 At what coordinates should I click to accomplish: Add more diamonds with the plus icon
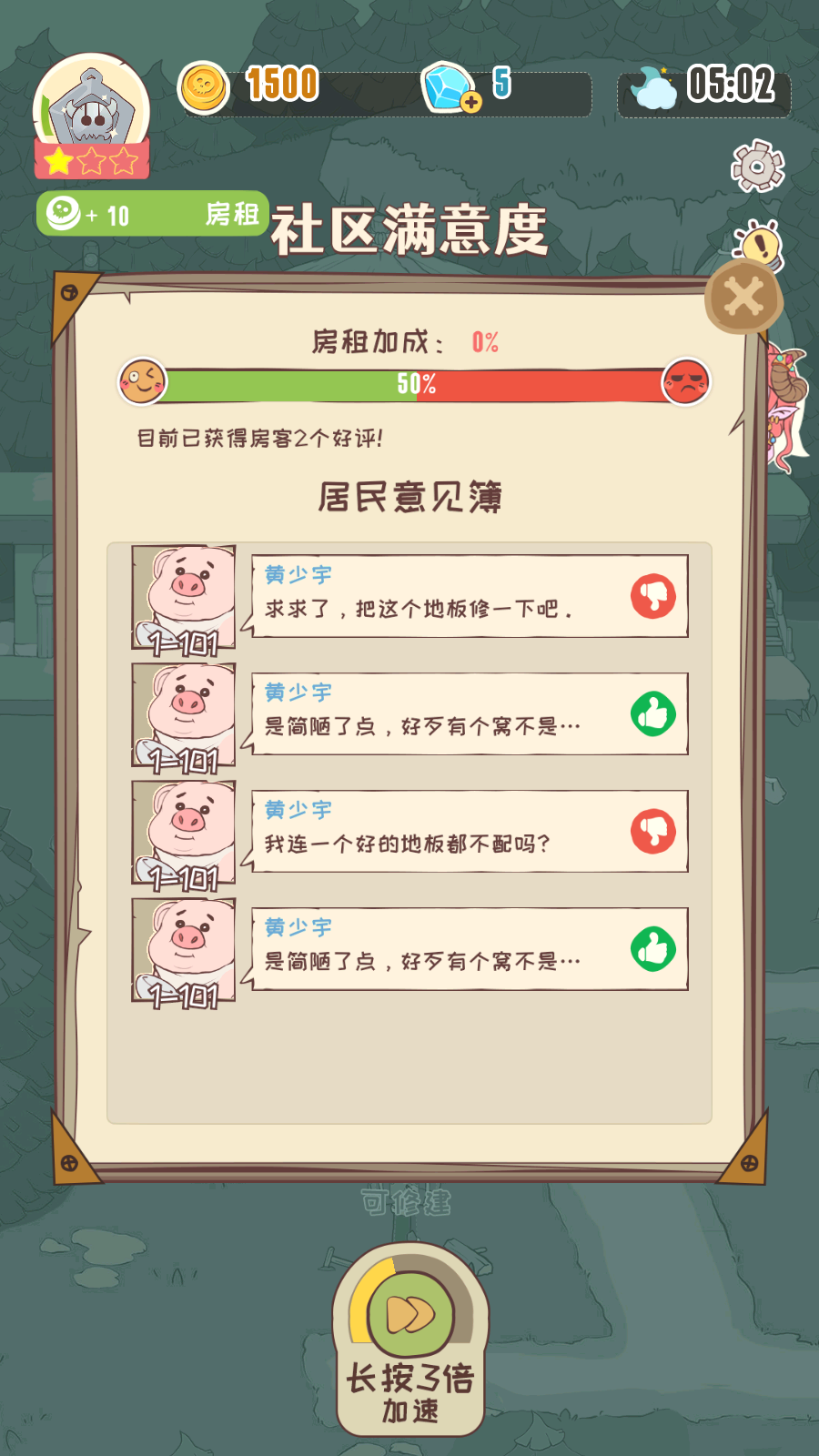click(x=470, y=102)
